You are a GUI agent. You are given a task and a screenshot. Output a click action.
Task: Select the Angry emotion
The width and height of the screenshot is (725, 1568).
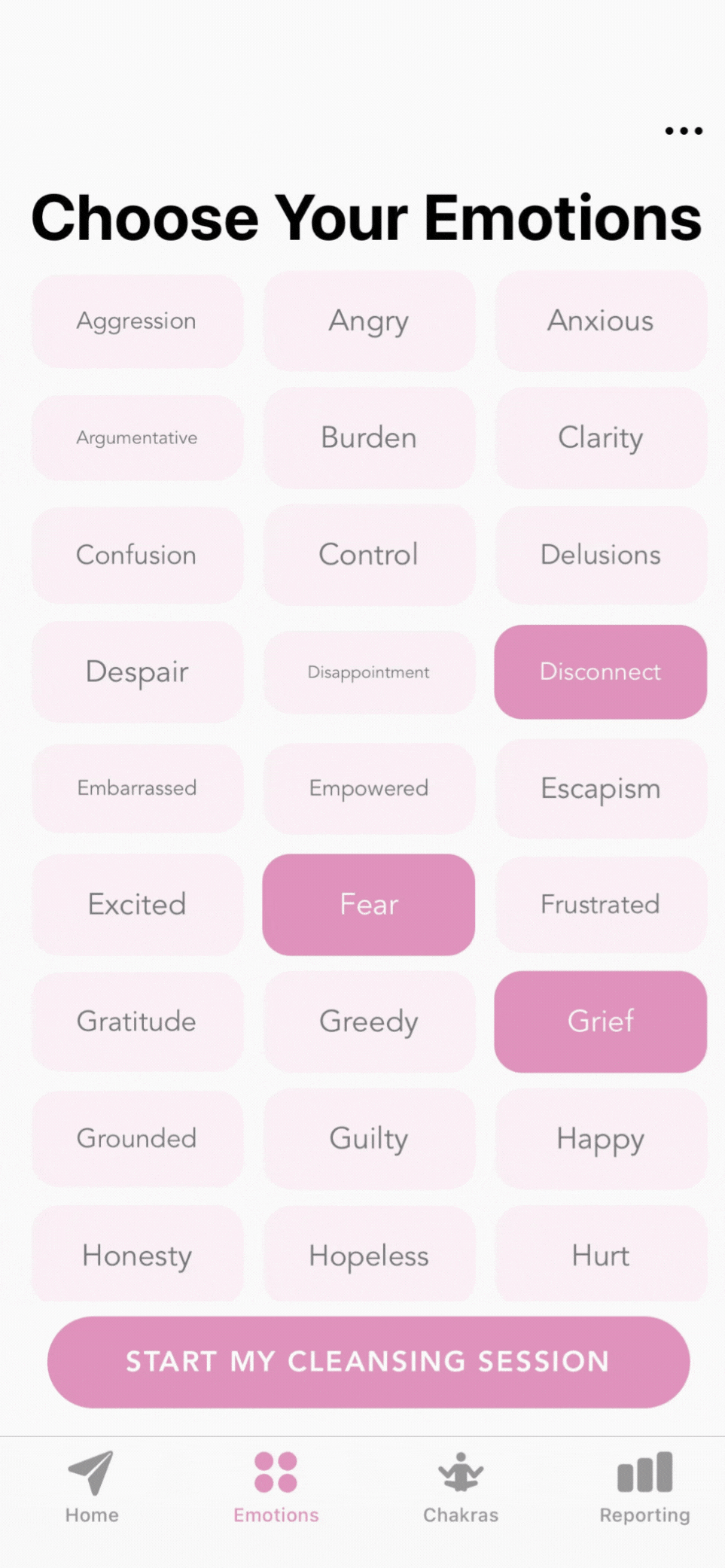click(x=369, y=321)
